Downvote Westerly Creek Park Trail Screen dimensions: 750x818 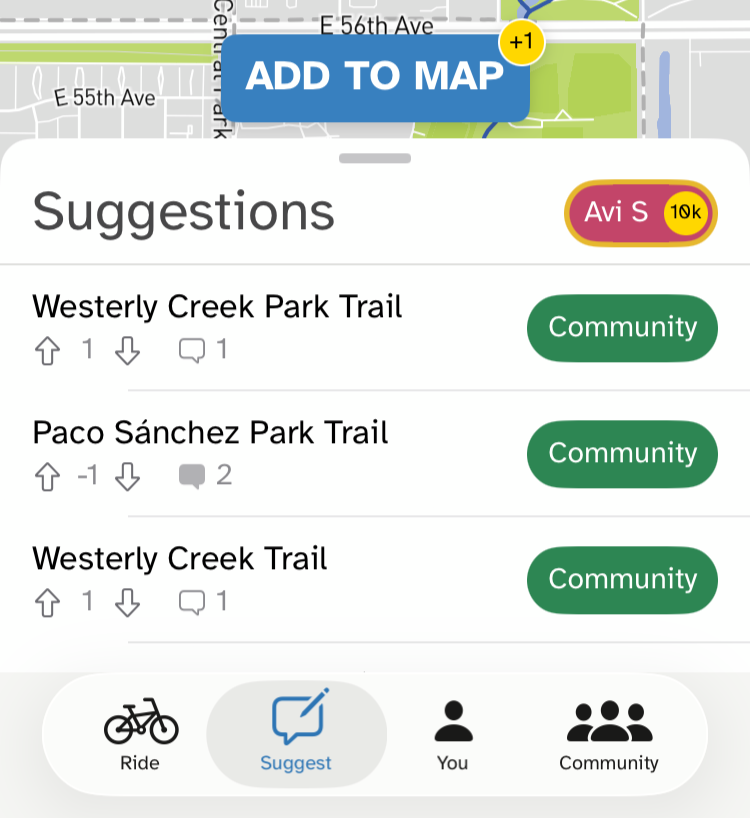pyautogui.click(x=127, y=350)
